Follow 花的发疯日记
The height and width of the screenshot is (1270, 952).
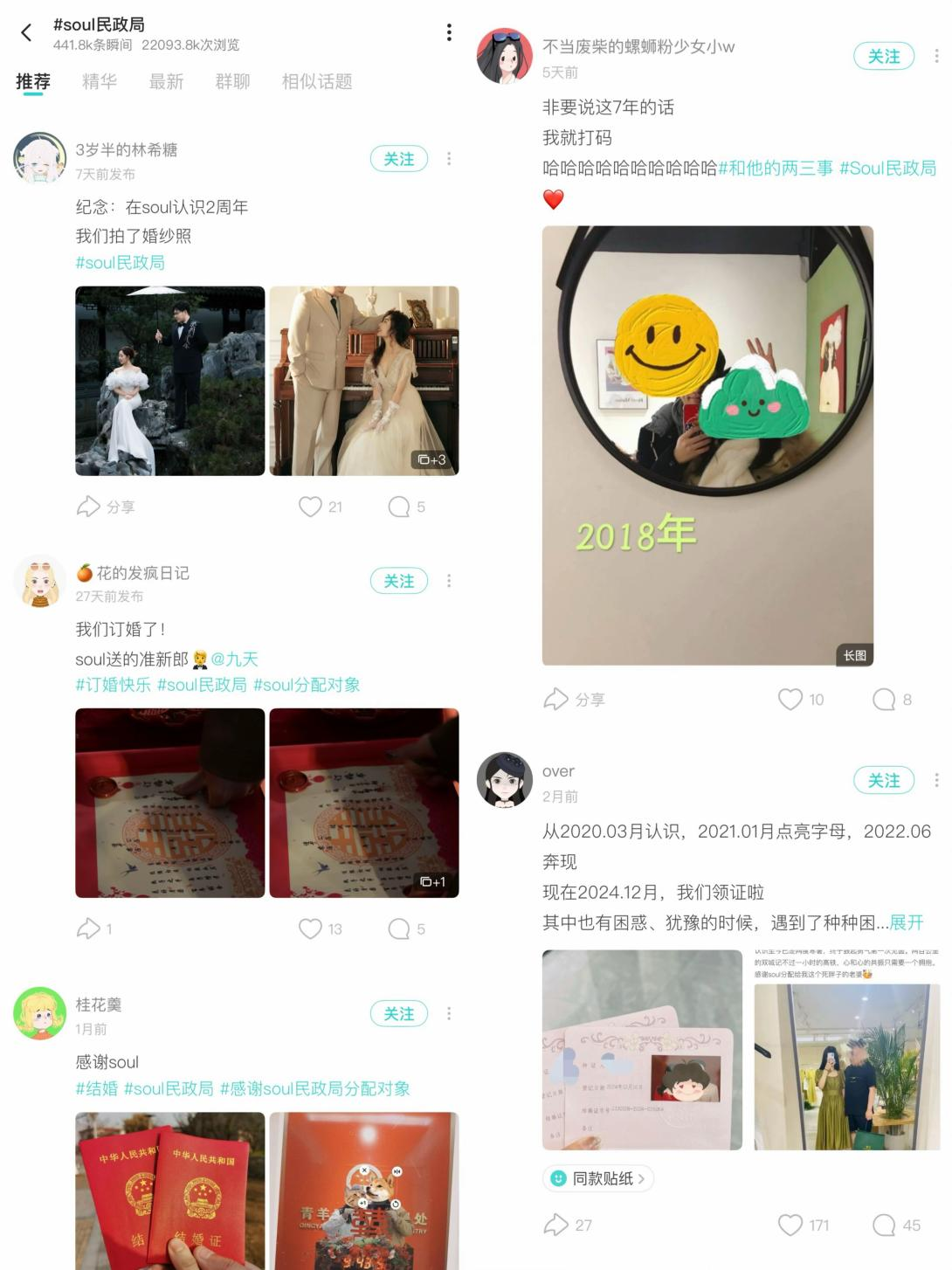pos(399,581)
